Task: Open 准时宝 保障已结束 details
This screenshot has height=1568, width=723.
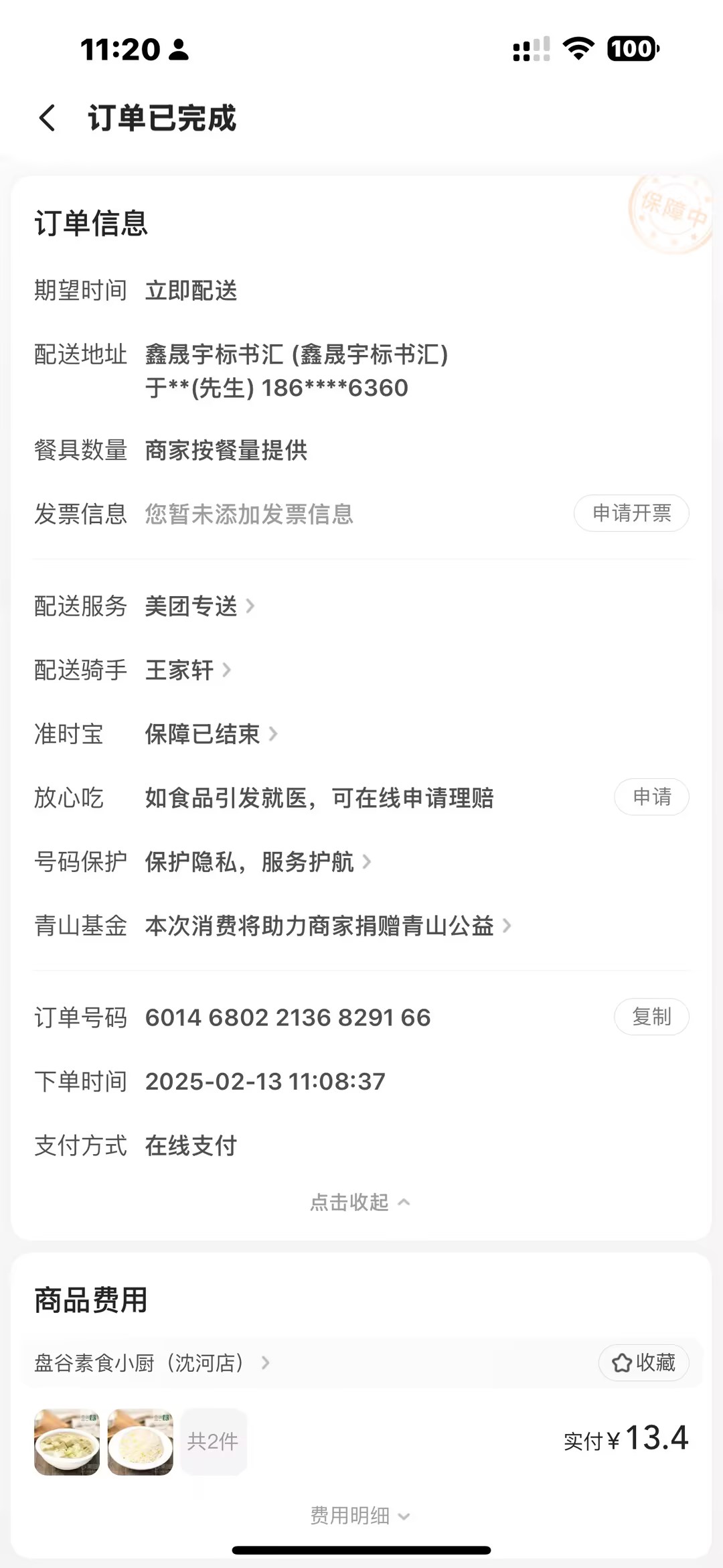Action: (210, 734)
